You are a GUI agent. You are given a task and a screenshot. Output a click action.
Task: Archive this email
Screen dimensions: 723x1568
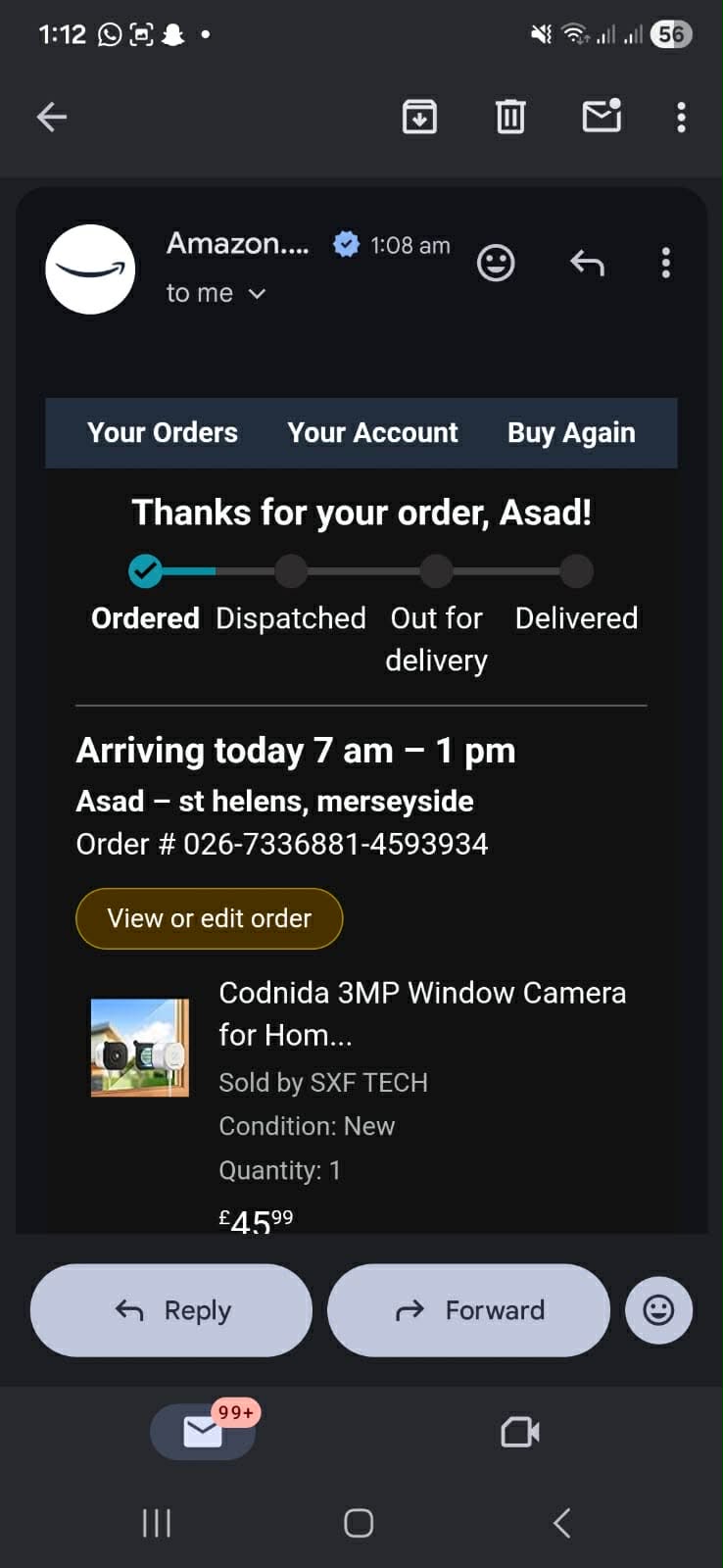(419, 117)
